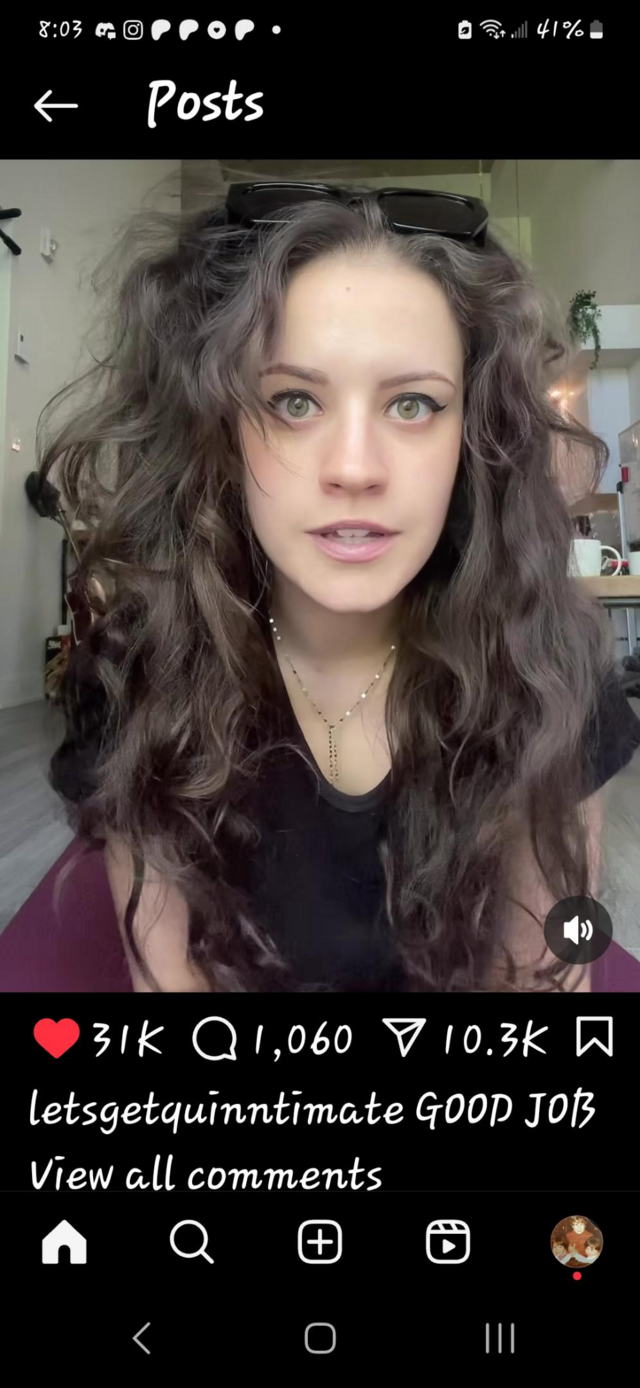
Task: View all comments on this post
Action: (x=206, y=1173)
